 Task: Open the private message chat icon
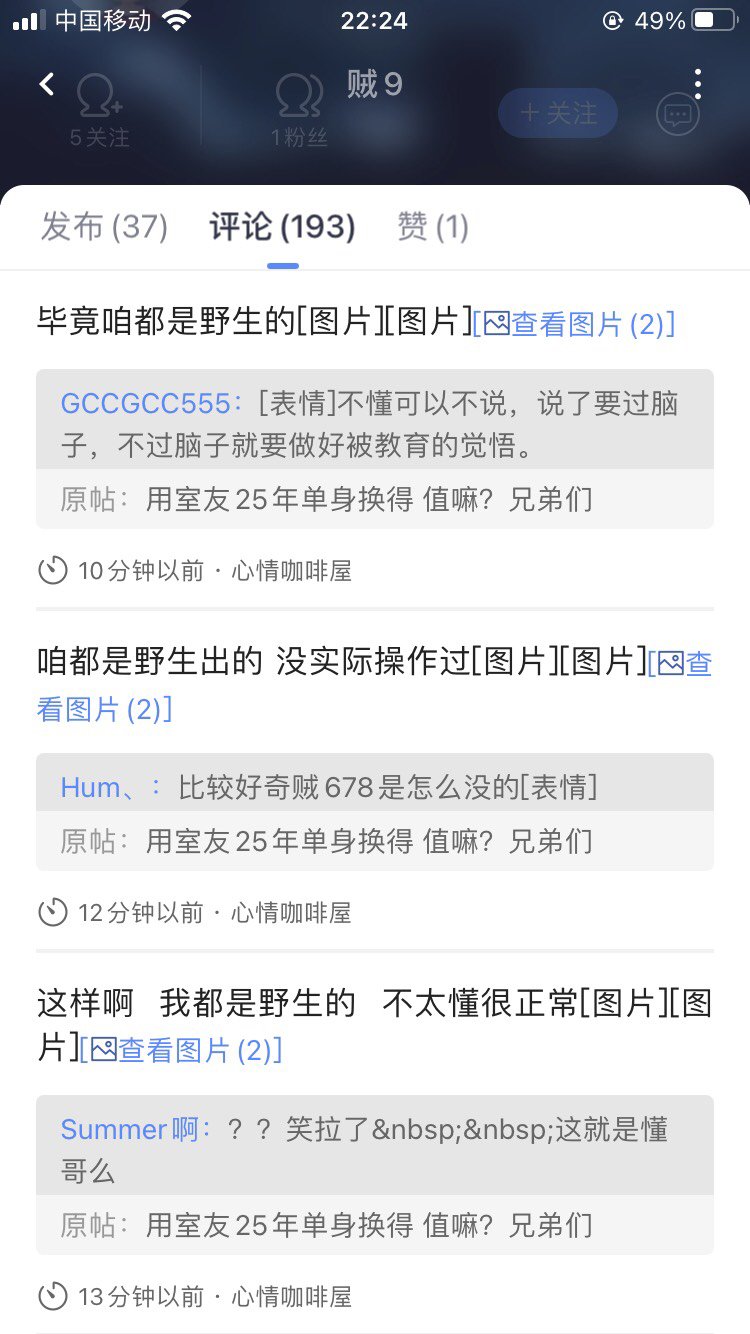click(677, 115)
